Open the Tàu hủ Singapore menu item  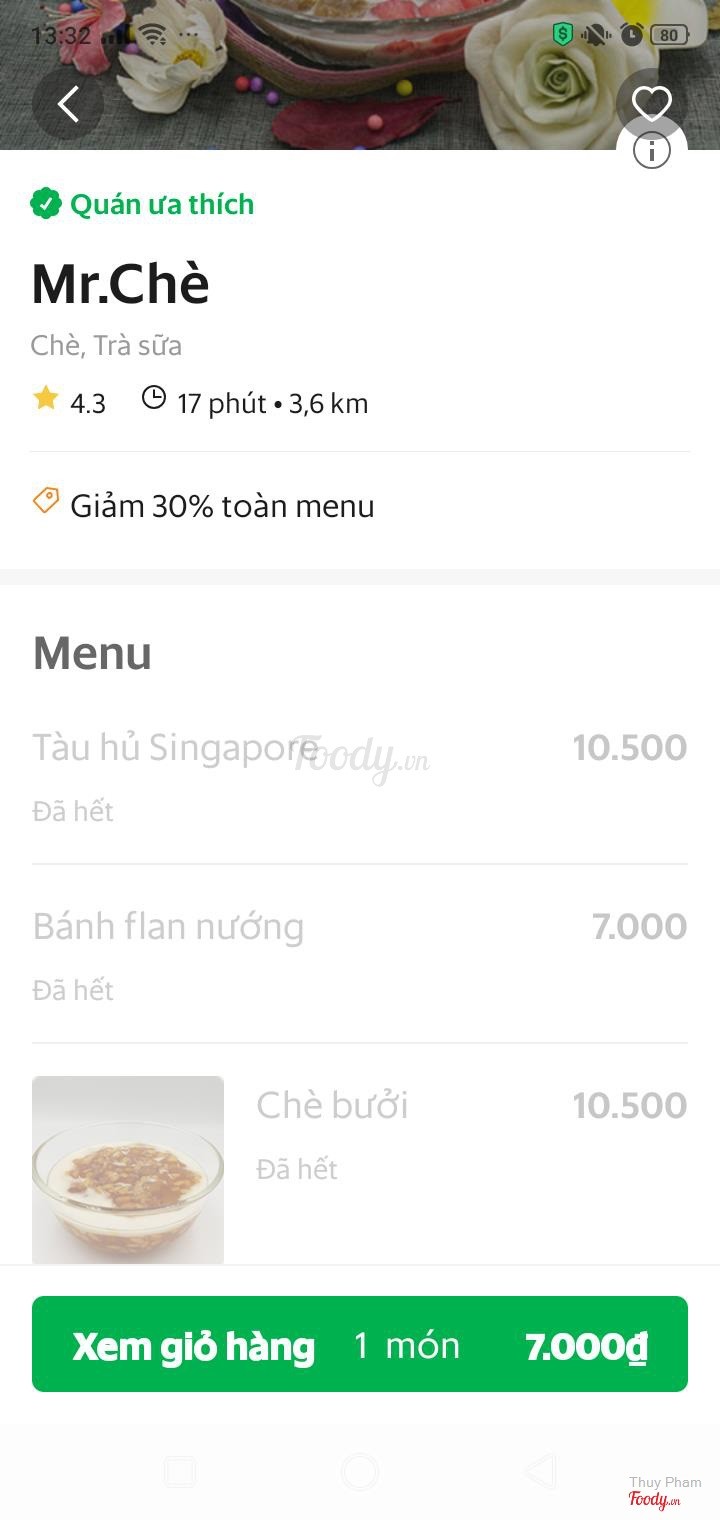176,748
